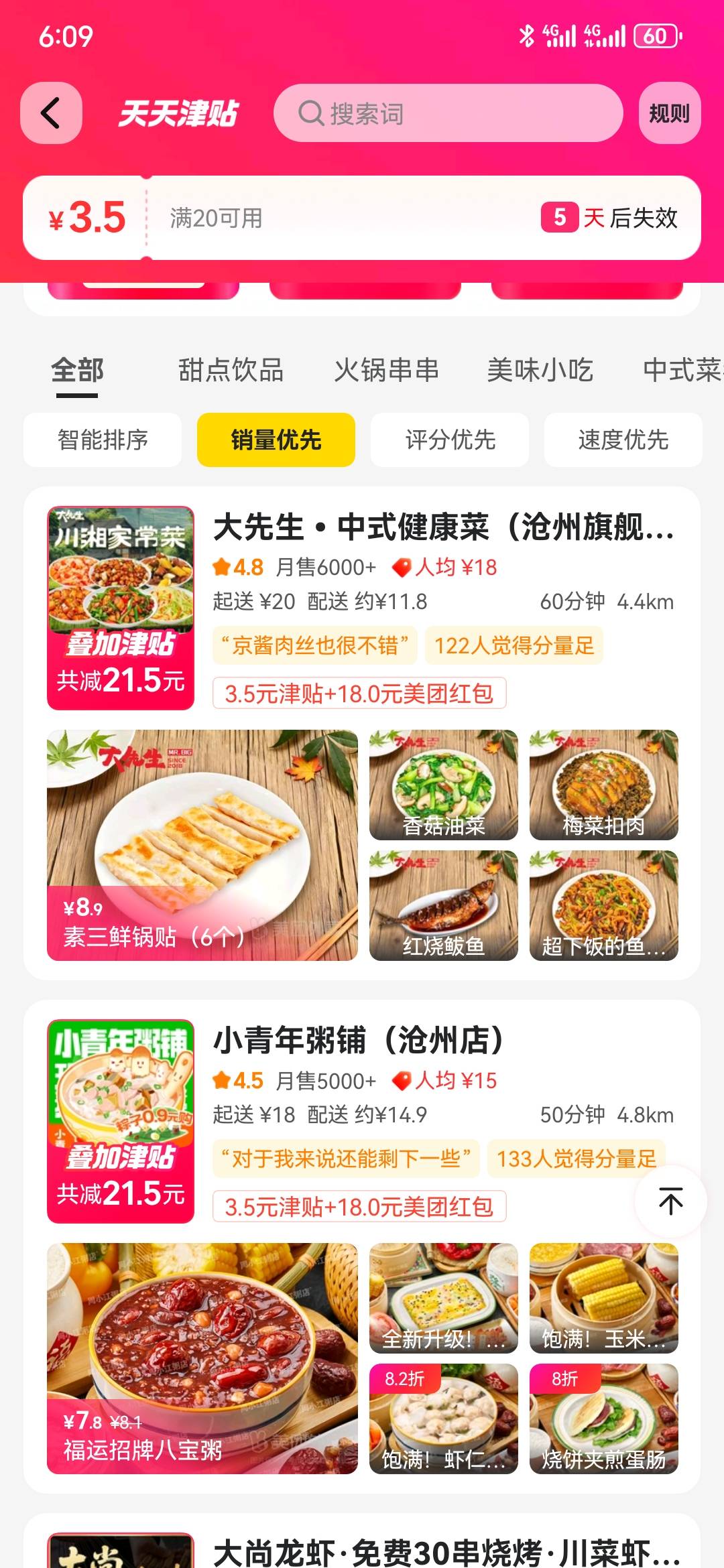724x1568 pixels.
Task: Sort the list by 评分优先
Action: 449,440
